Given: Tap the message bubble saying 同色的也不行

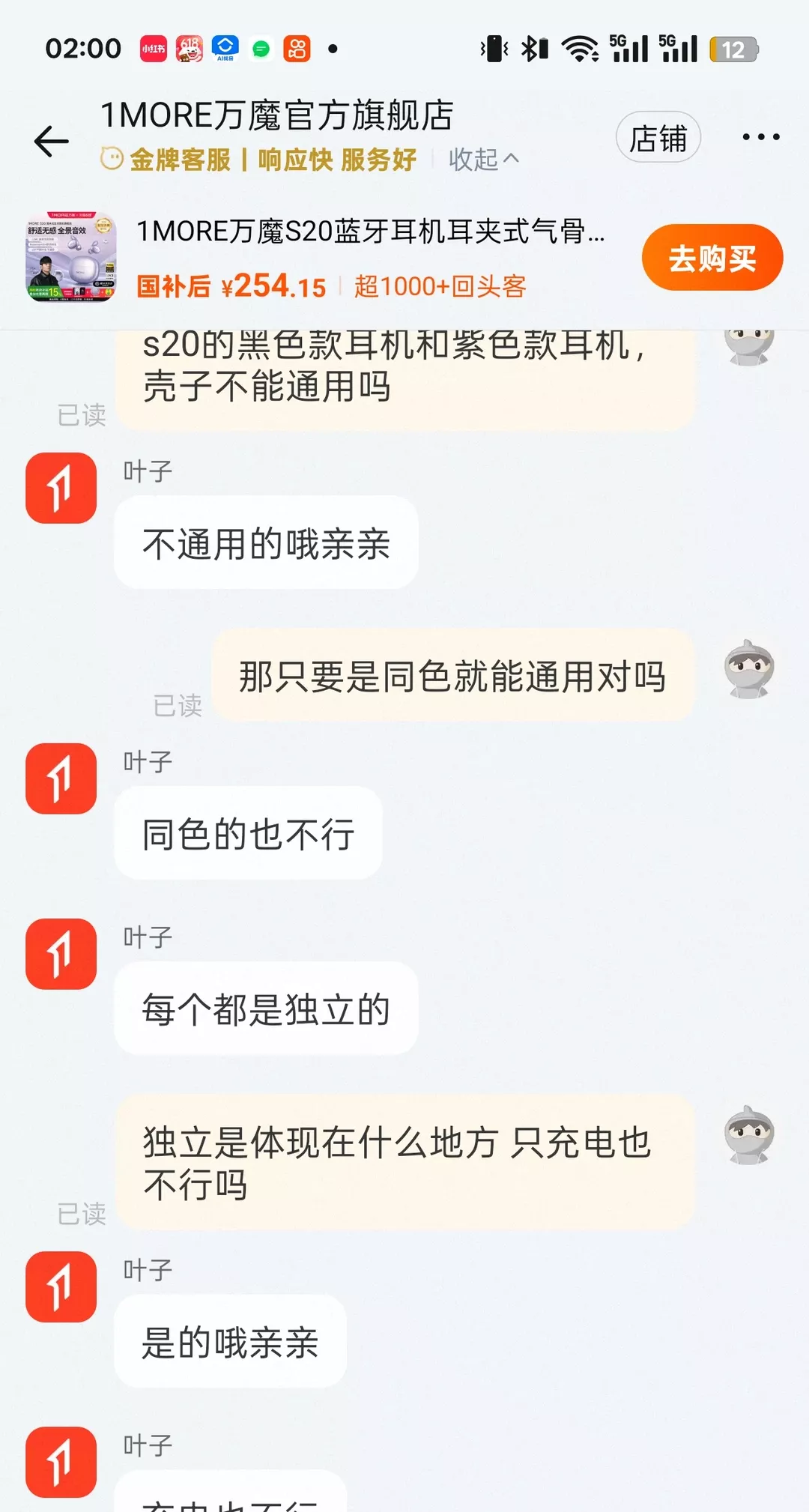Looking at the screenshot, I should (x=247, y=834).
